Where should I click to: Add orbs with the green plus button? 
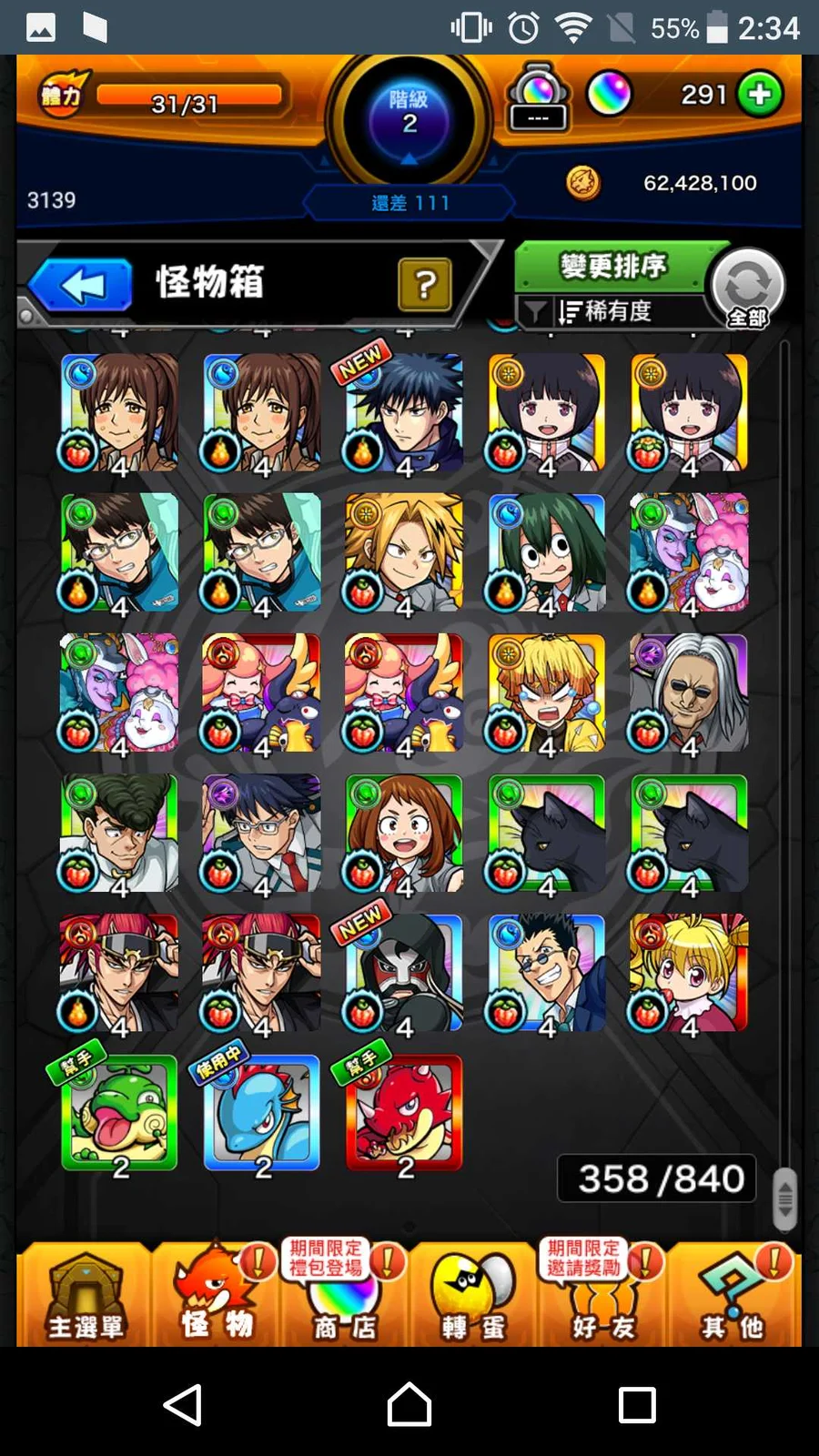(760, 94)
